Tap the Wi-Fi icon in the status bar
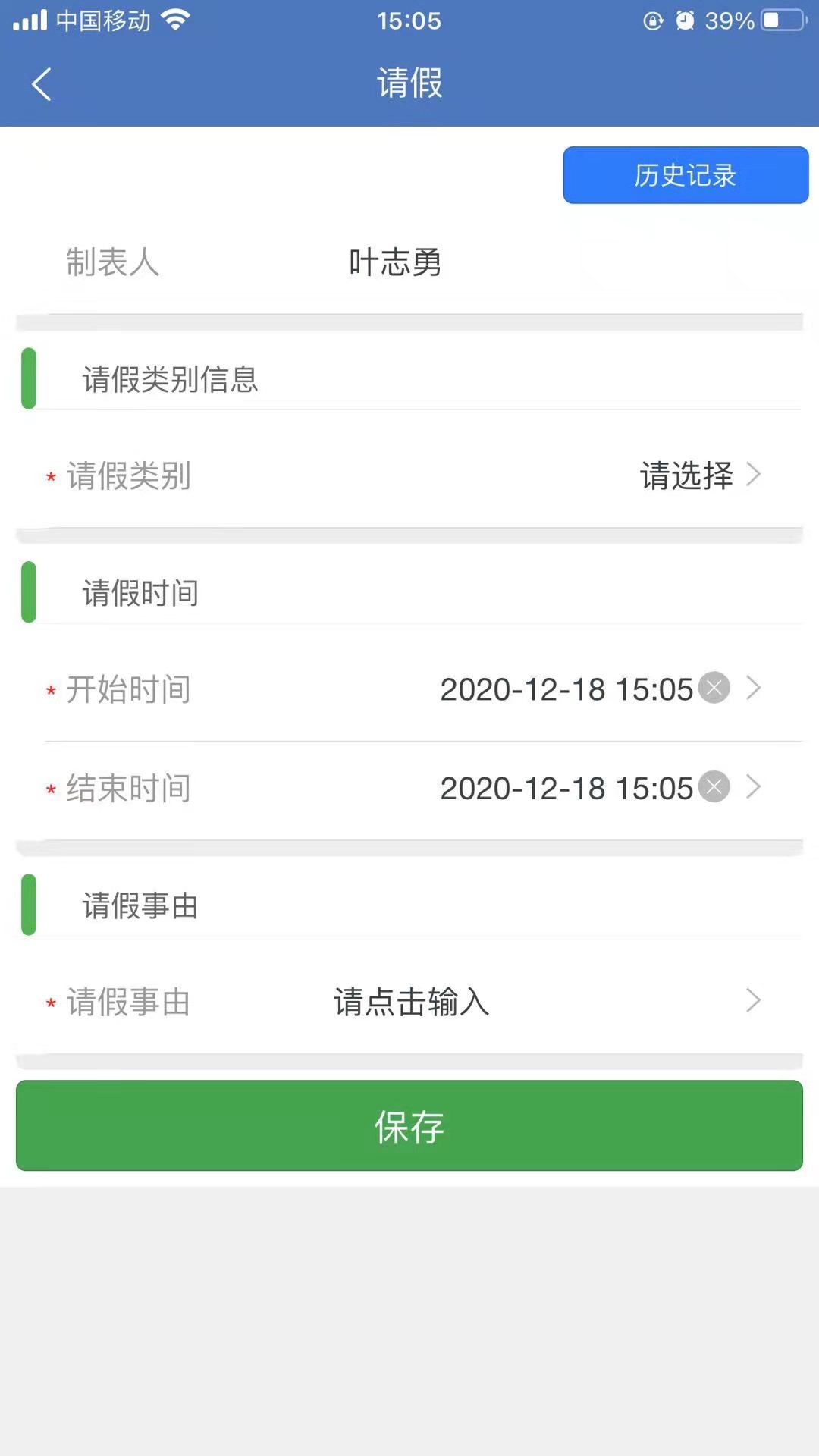Viewport: 819px width, 1456px height. [174, 20]
